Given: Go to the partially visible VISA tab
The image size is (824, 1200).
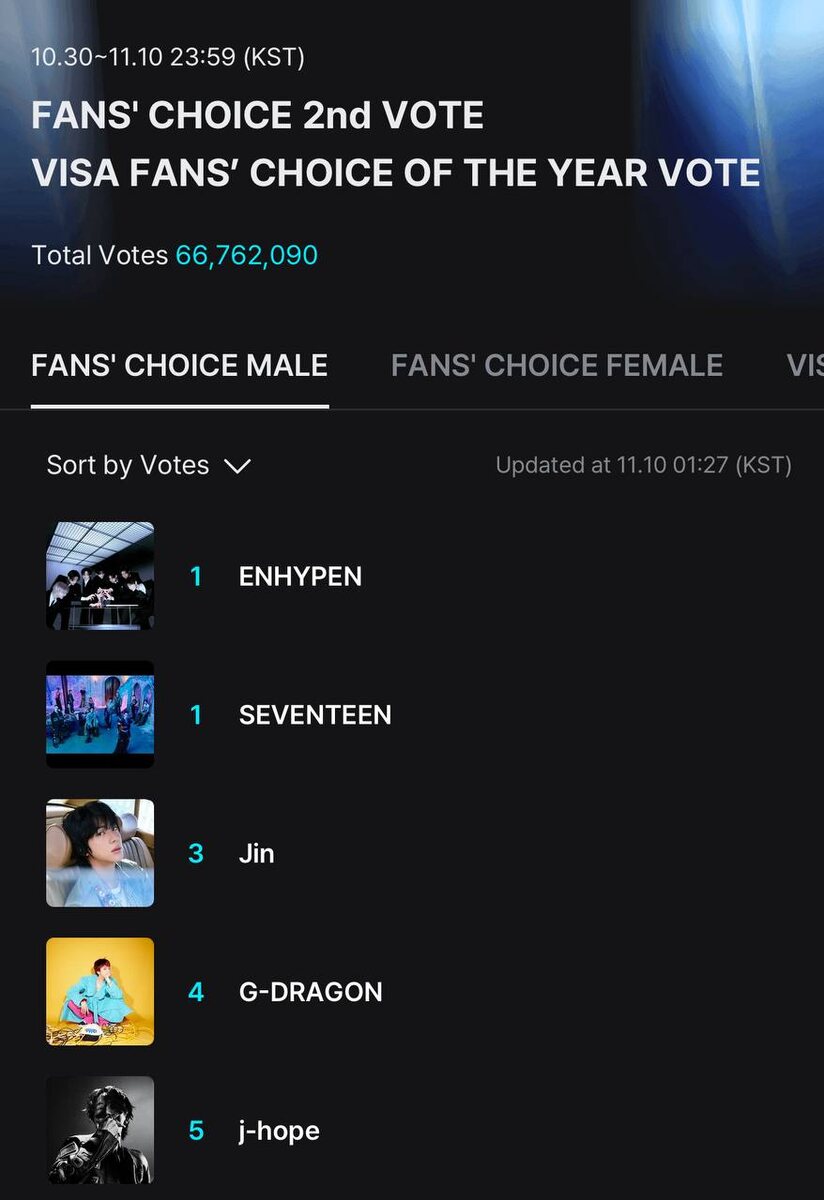Looking at the screenshot, I should tap(804, 366).
